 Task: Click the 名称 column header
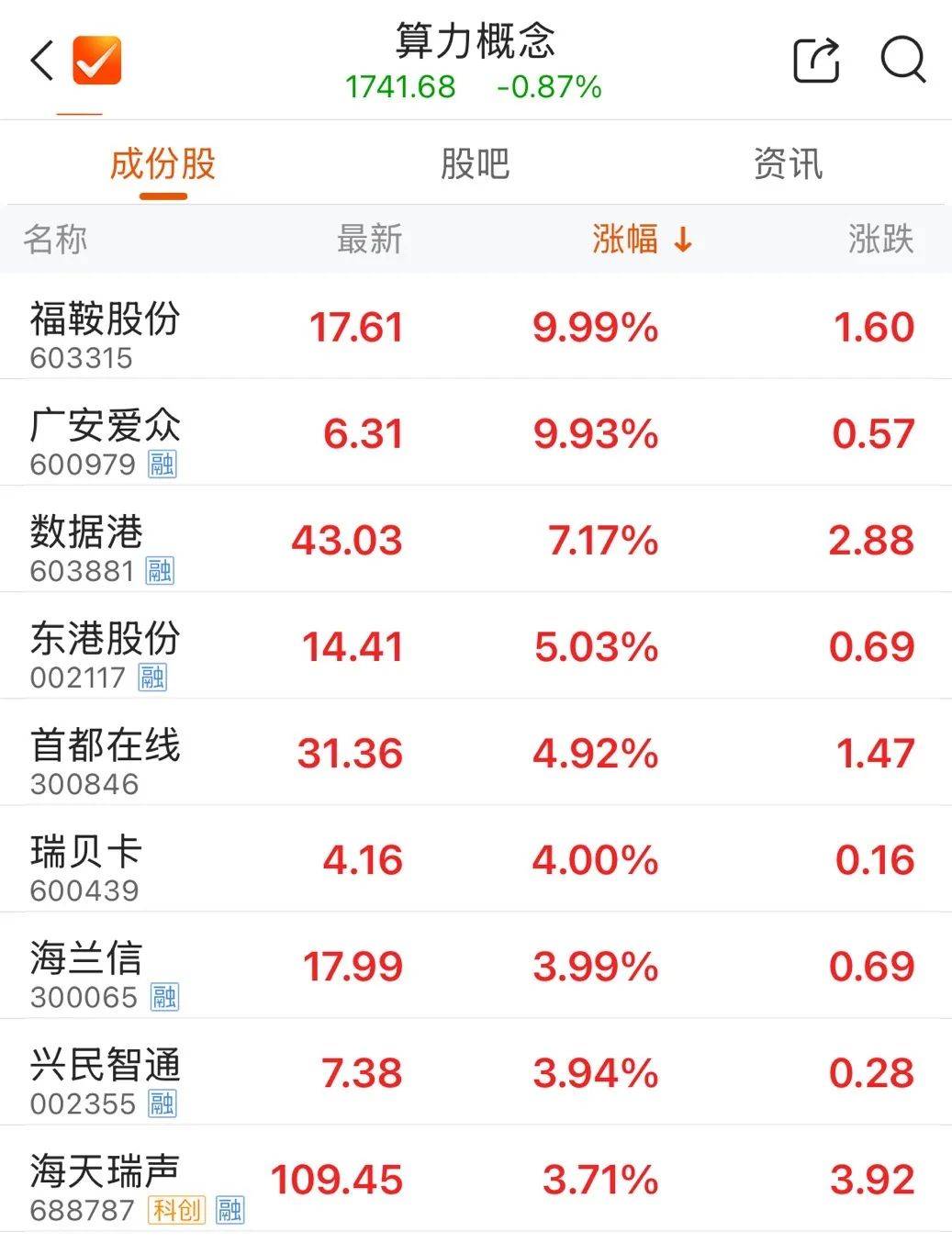(55, 239)
